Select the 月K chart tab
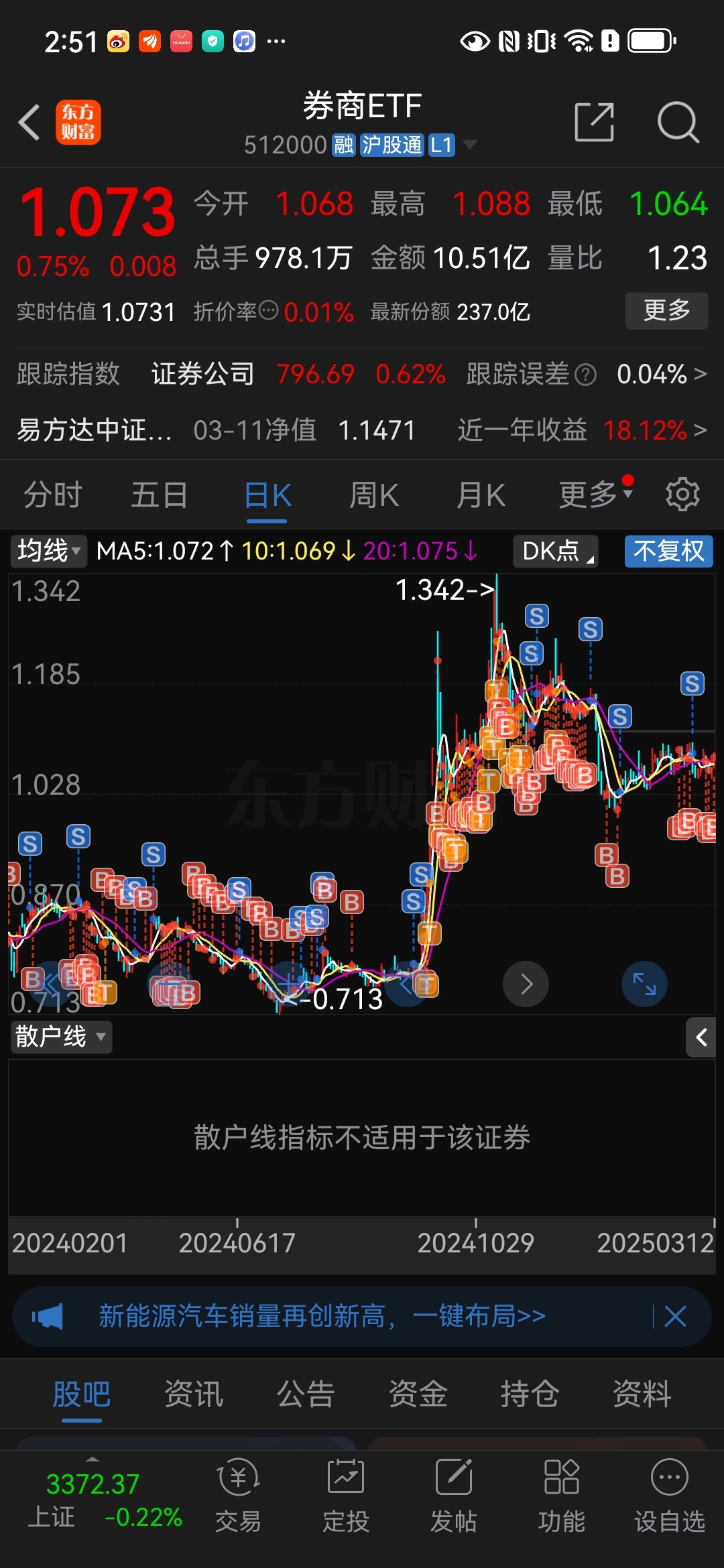 481,495
